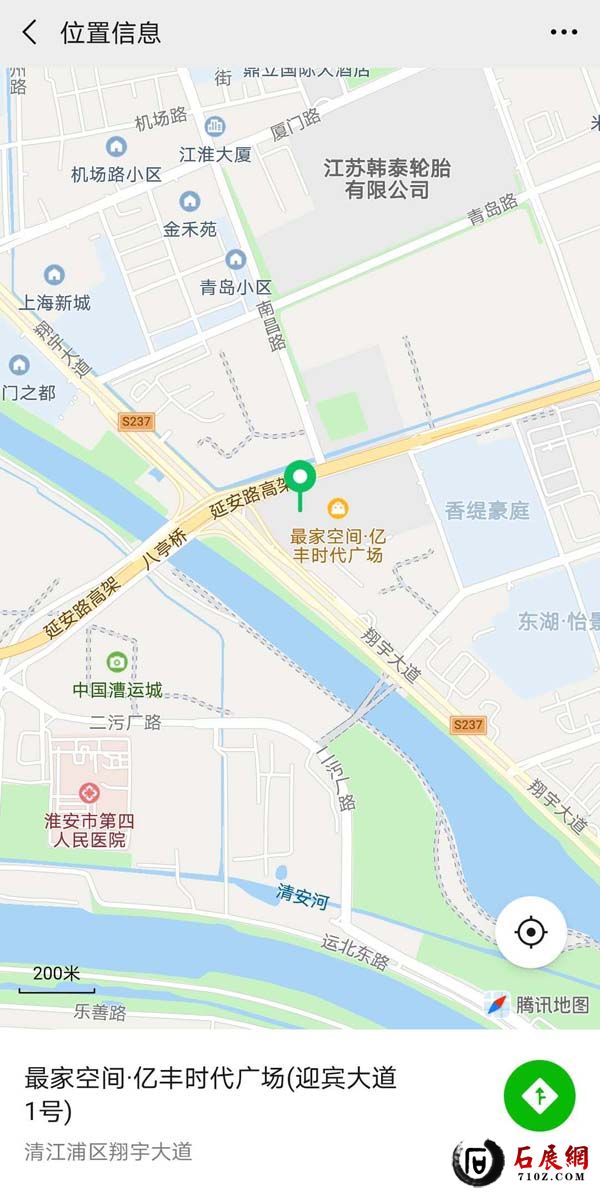Viewport: 600px width, 1195px height.
Task: Go back from the 位置信息 screen
Action: (x=30, y=32)
